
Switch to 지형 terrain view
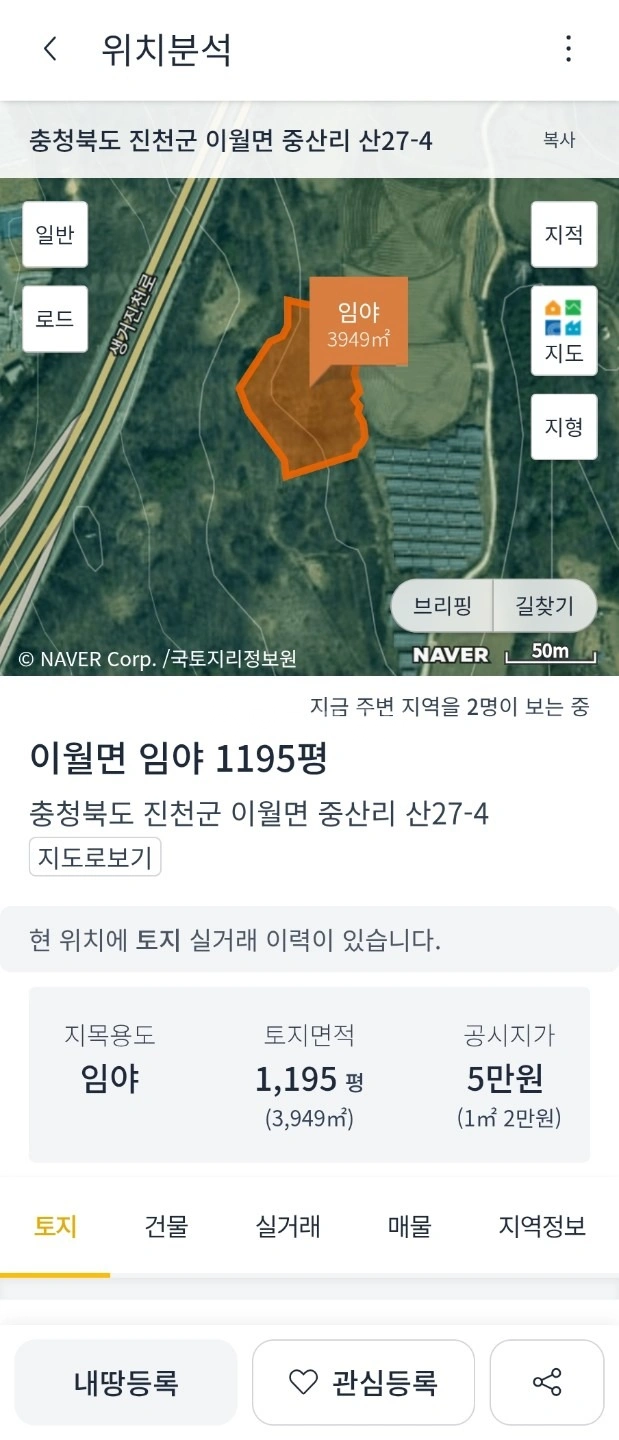564,427
